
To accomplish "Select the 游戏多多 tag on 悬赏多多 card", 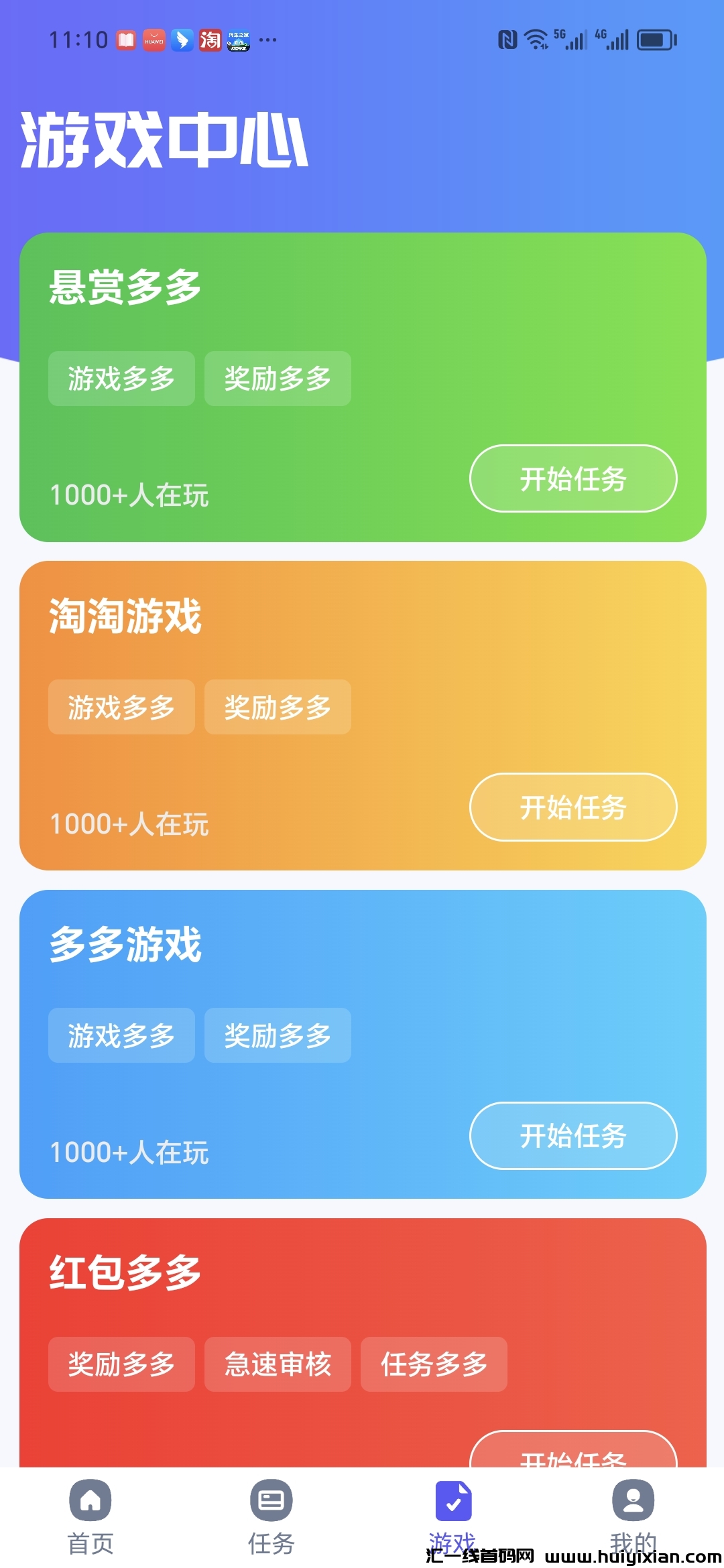I will click(x=121, y=379).
